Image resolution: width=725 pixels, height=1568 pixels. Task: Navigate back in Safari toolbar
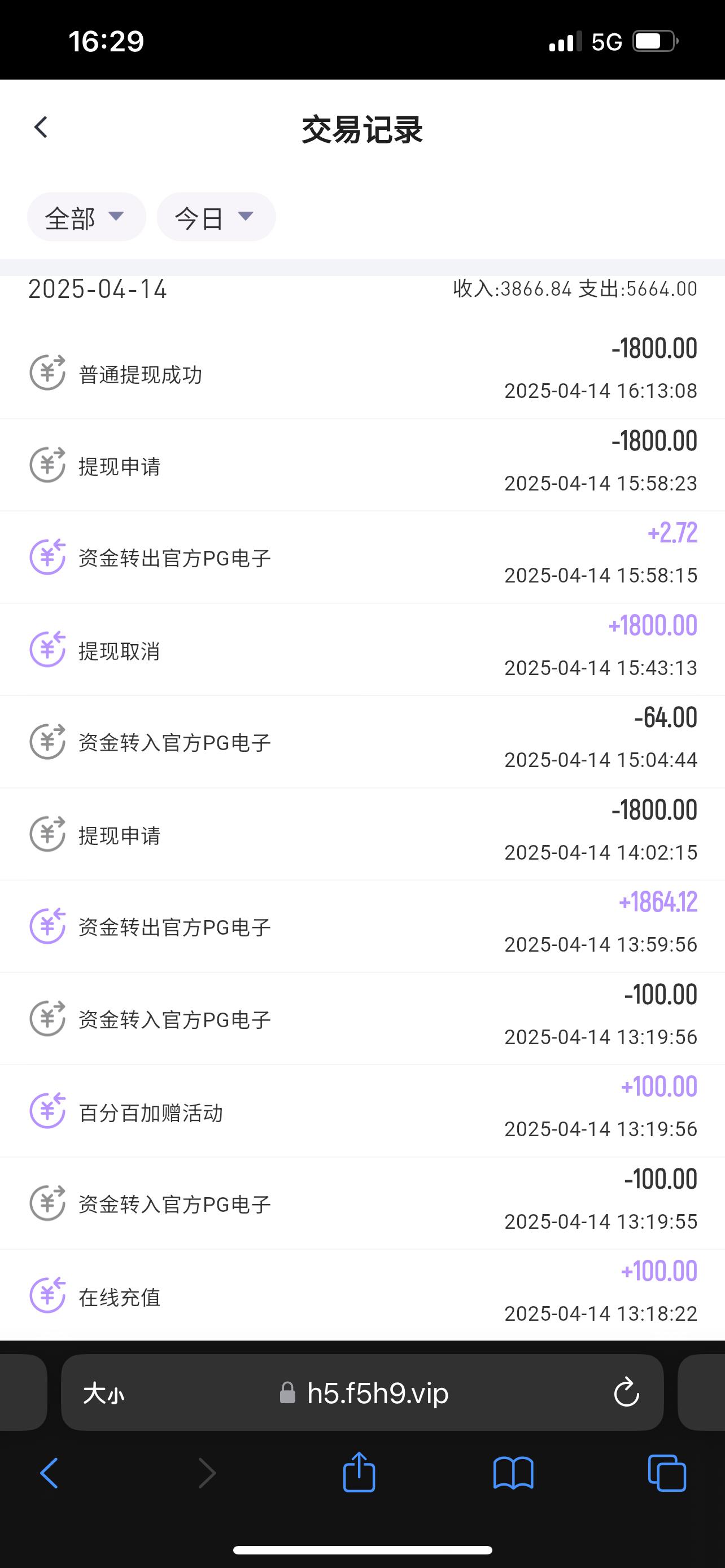[49, 1473]
